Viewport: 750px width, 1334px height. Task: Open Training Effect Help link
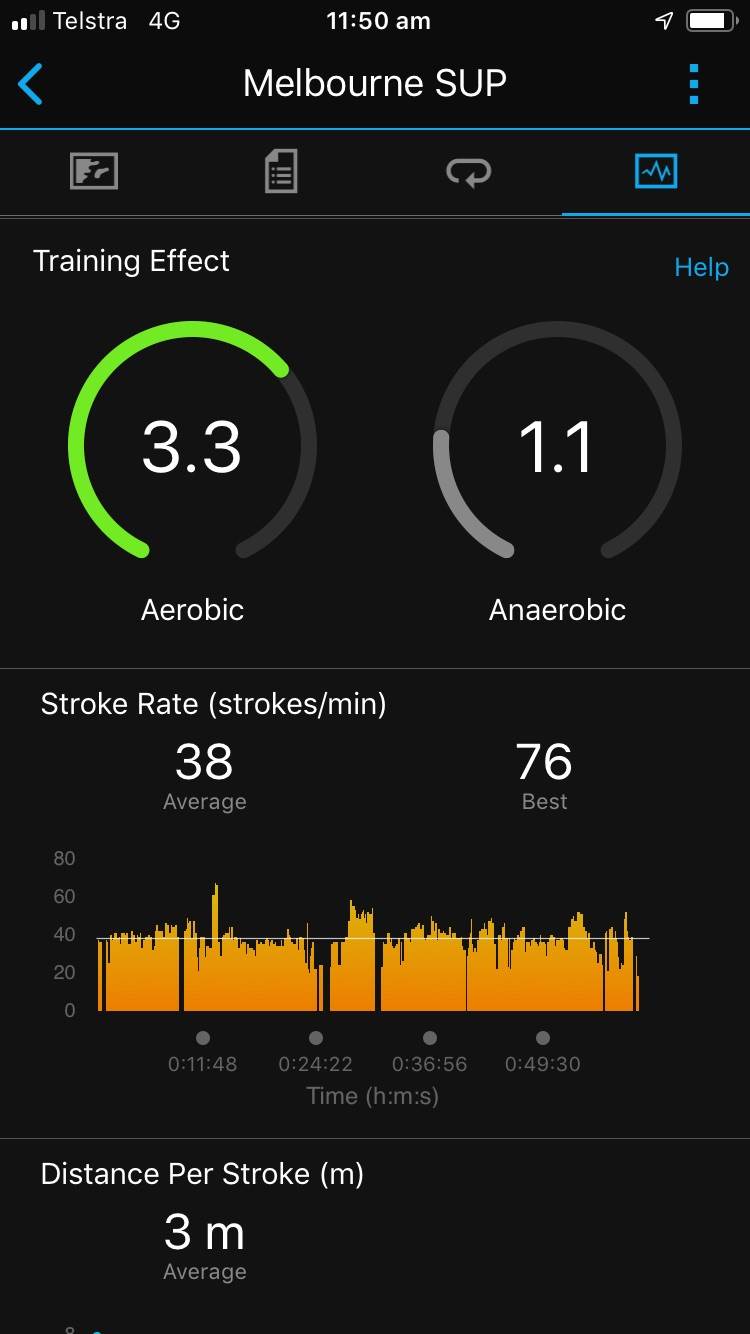pyautogui.click(x=701, y=267)
